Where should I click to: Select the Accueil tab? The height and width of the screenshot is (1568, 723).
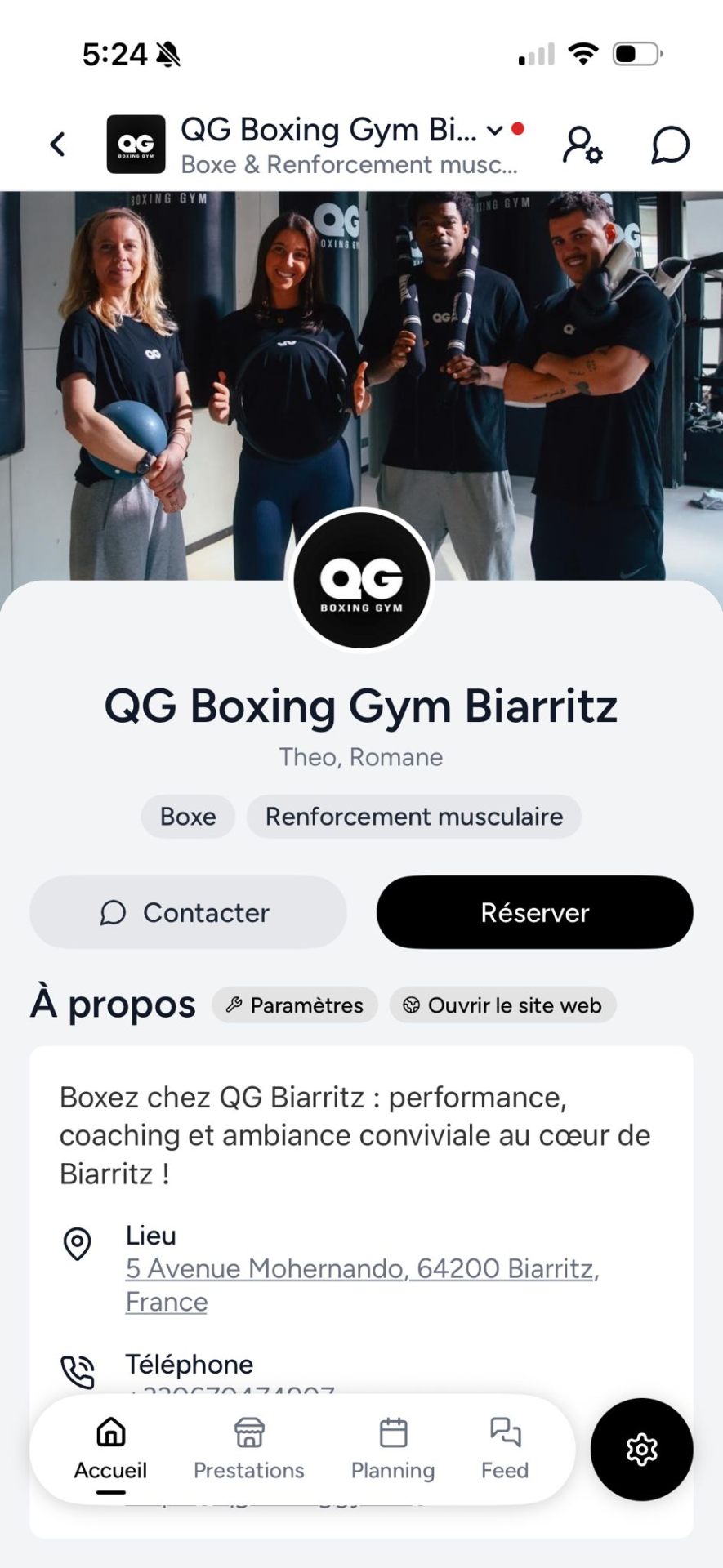click(x=110, y=1449)
